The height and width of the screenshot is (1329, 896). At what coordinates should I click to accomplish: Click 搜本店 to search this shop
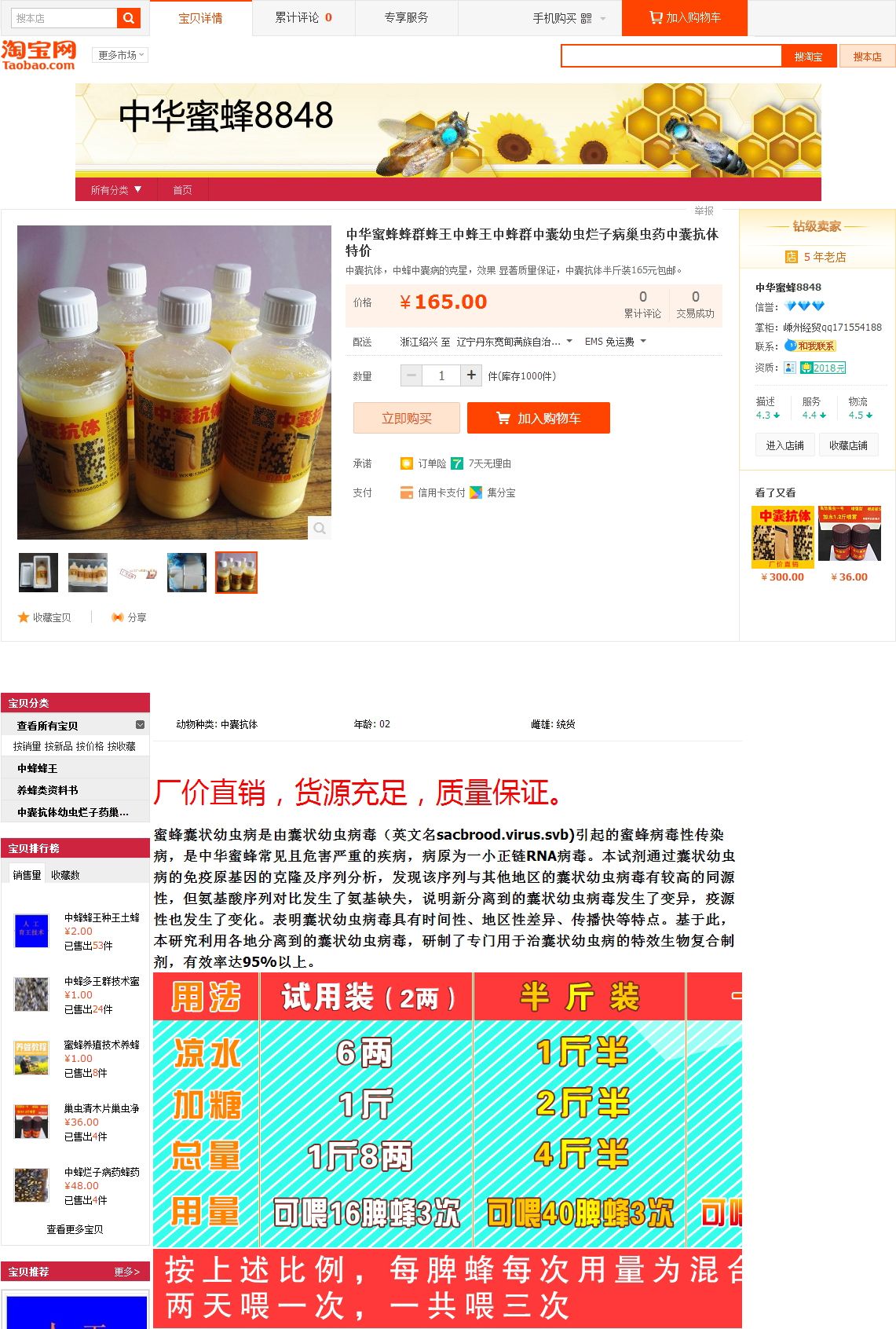[x=867, y=57]
